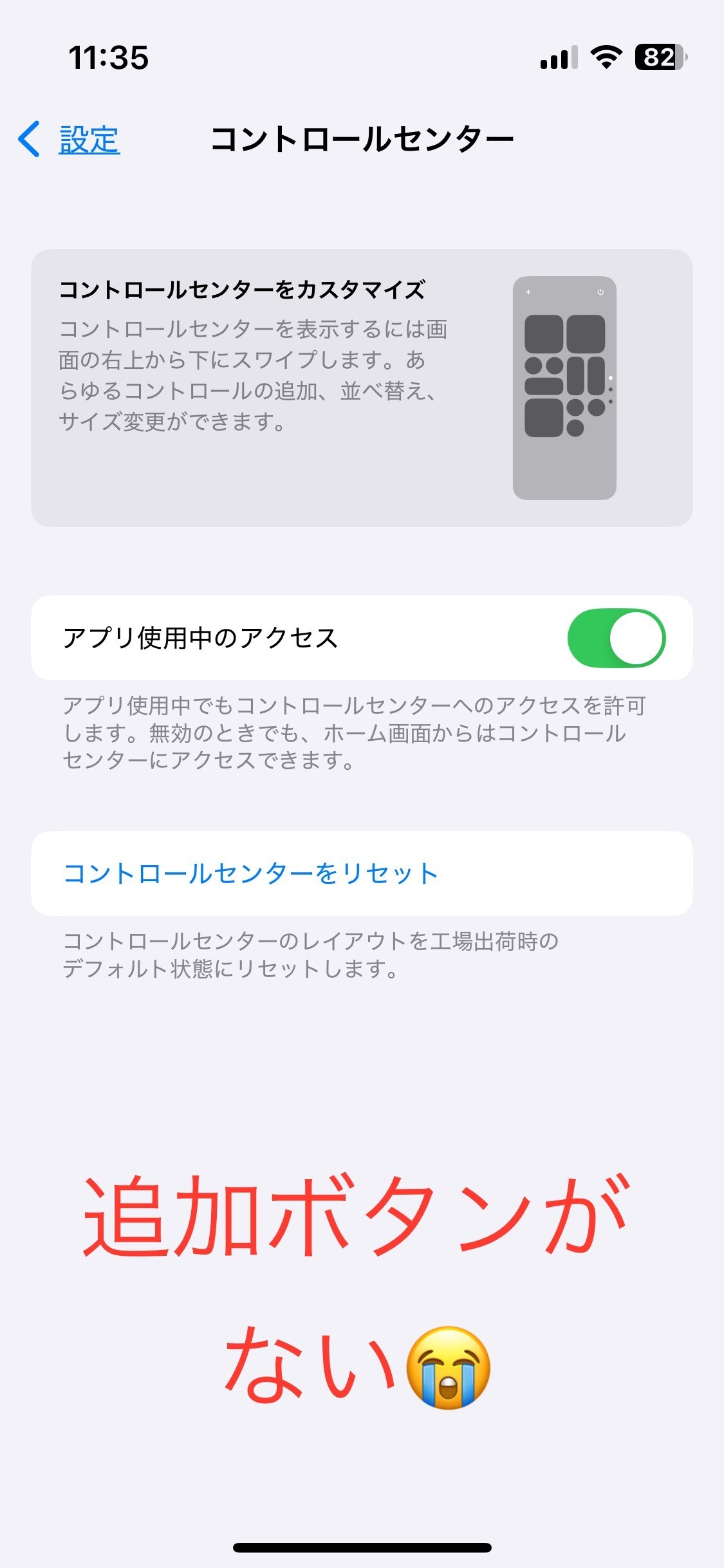The image size is (724, 1568).
Task: Tap コントロールセンターをリセット
Action: pyautogui.click(x=251, y=873)
